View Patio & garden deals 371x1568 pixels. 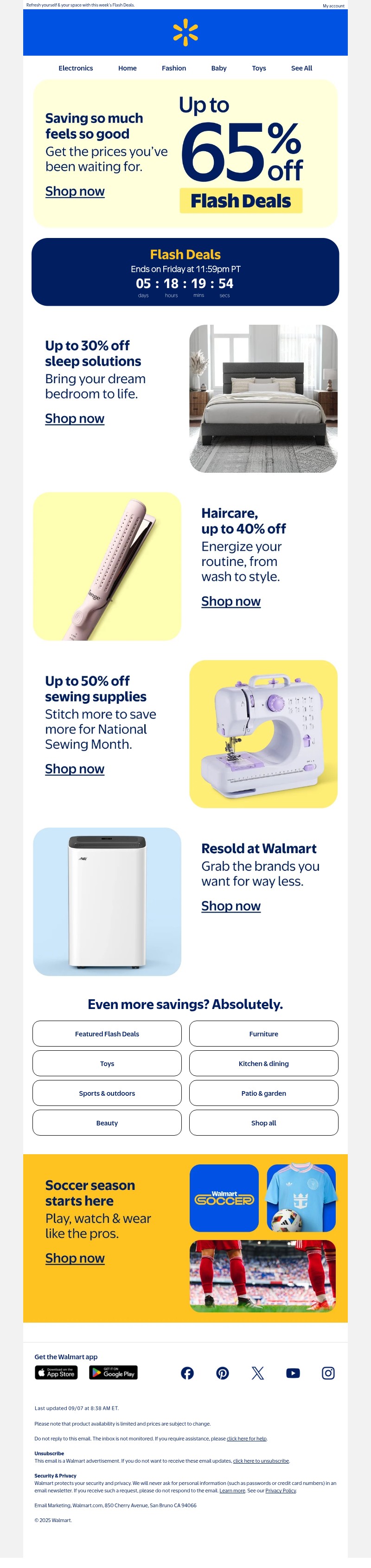pyautogui.click(x=263, y=1093)
